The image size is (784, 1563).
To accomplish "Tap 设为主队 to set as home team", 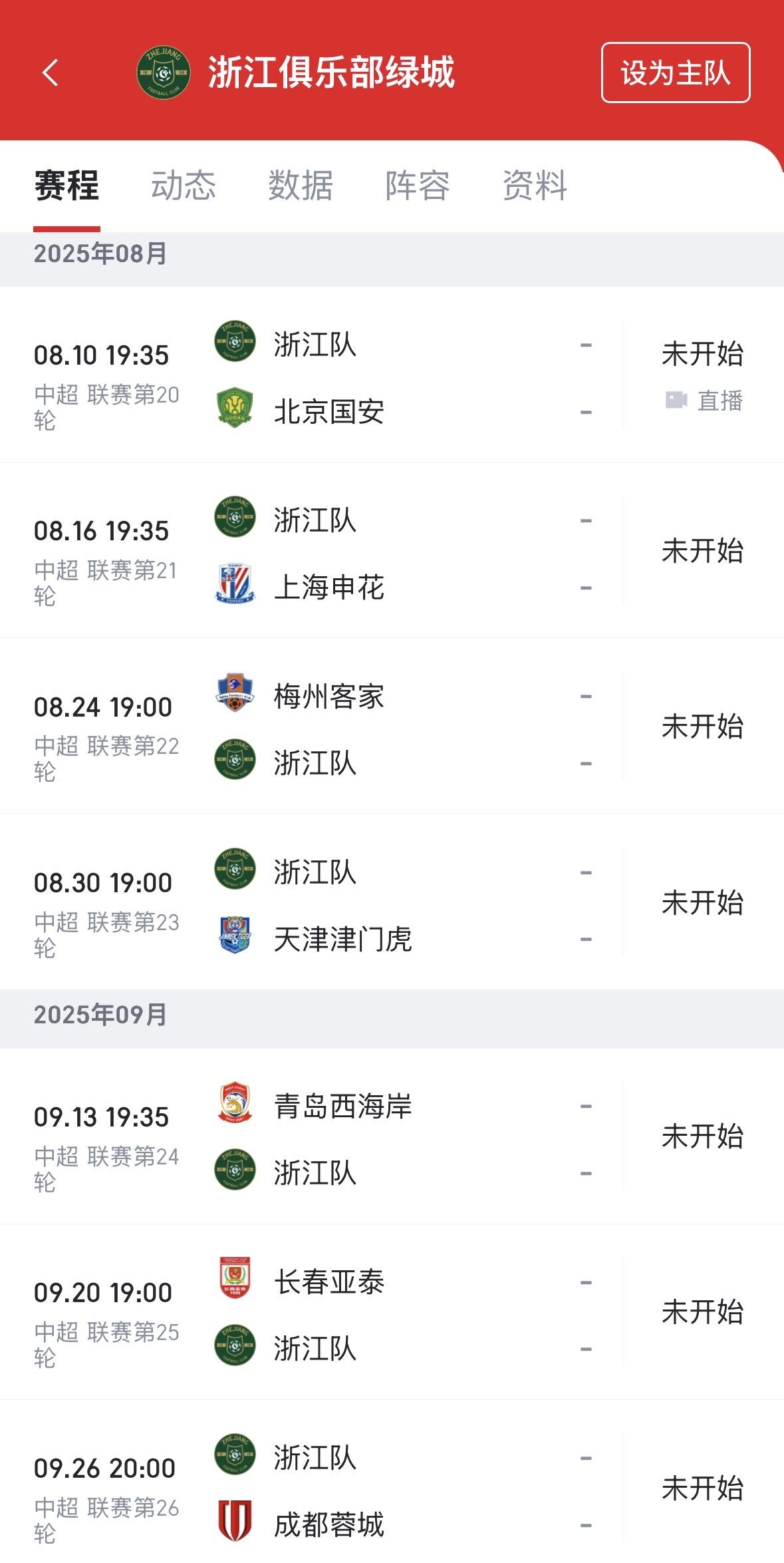I will click(676, 73).
